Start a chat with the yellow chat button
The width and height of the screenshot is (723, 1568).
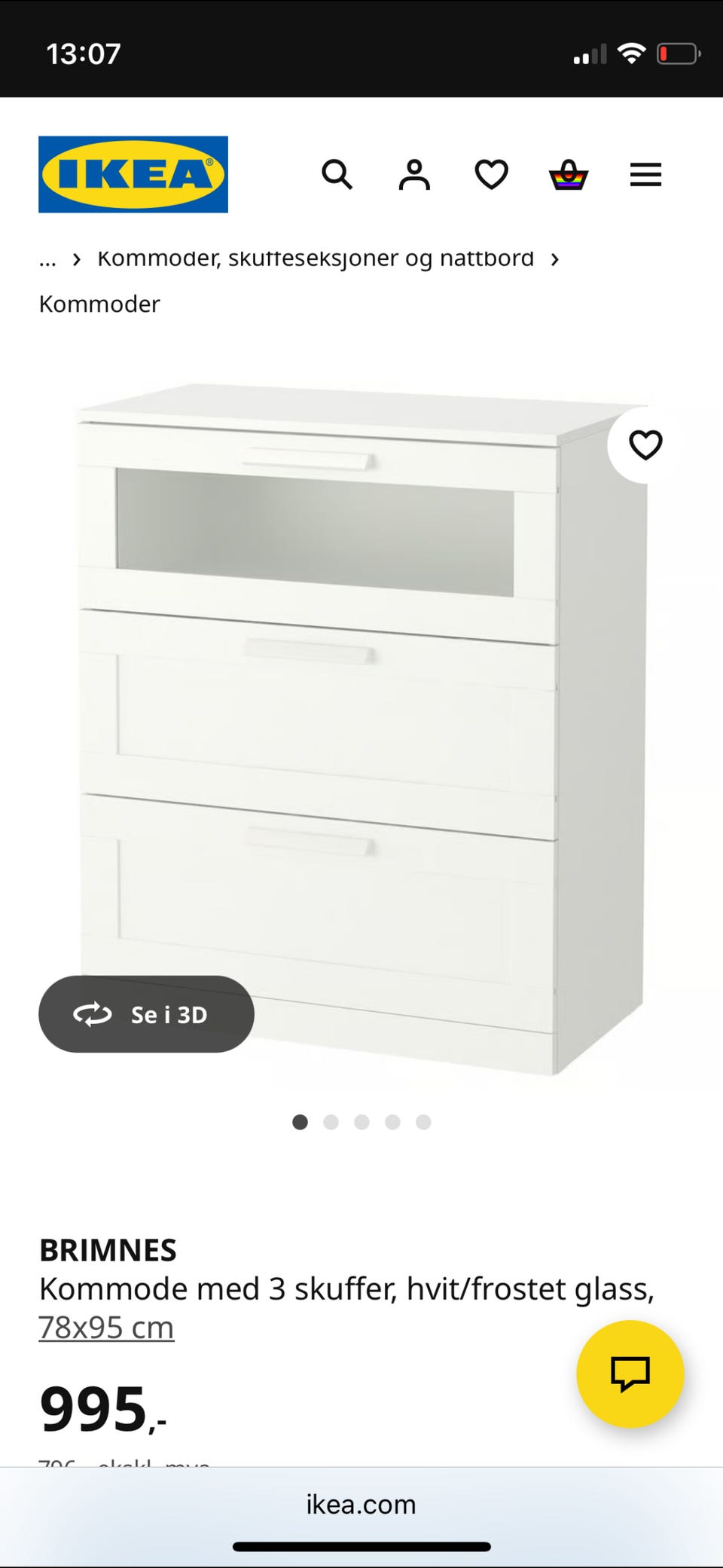(630, 1374)
